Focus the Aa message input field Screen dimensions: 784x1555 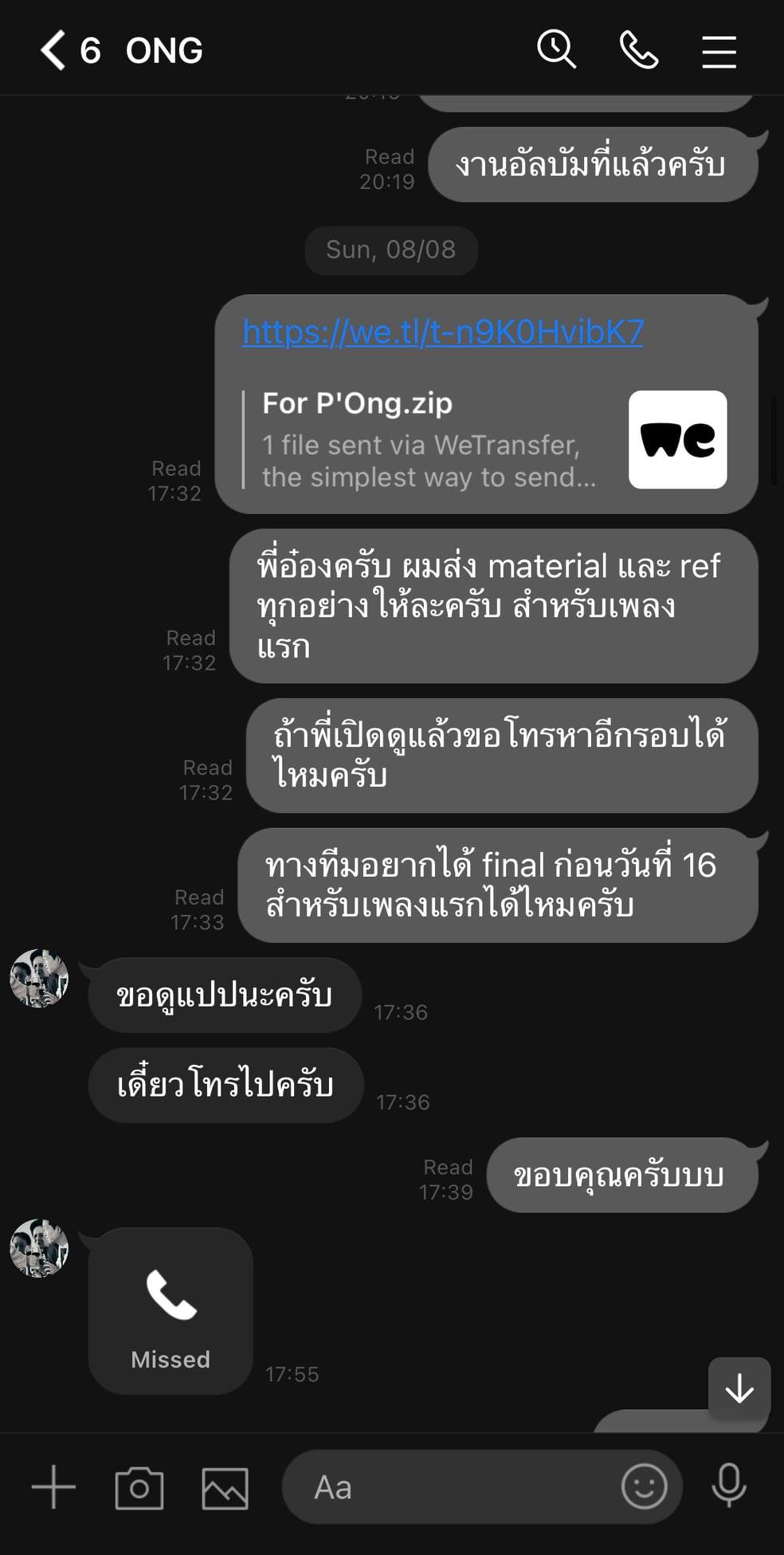tap(454, 1487)
